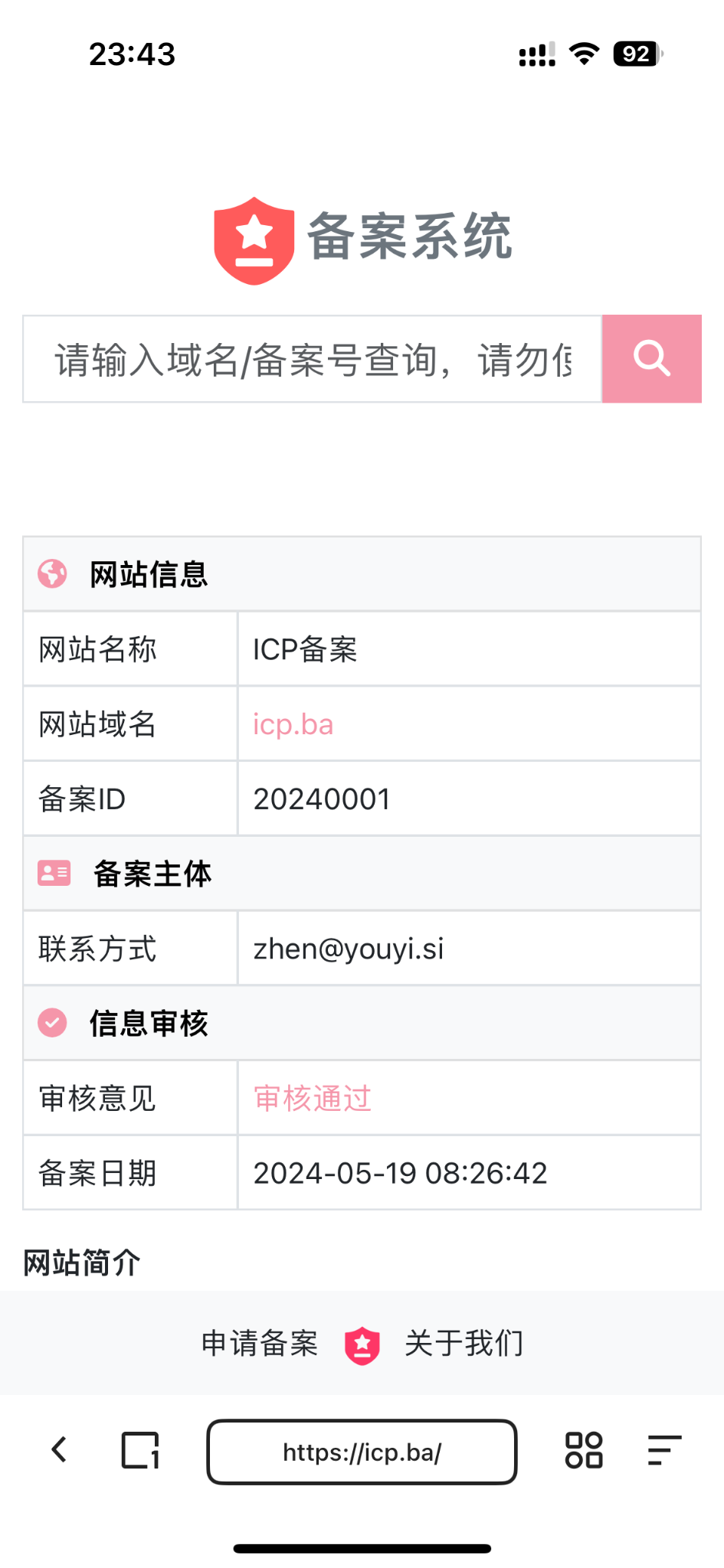Open 关于我们 in the footer
This screenshot has width=724, height=1568.
point(464,1344)
